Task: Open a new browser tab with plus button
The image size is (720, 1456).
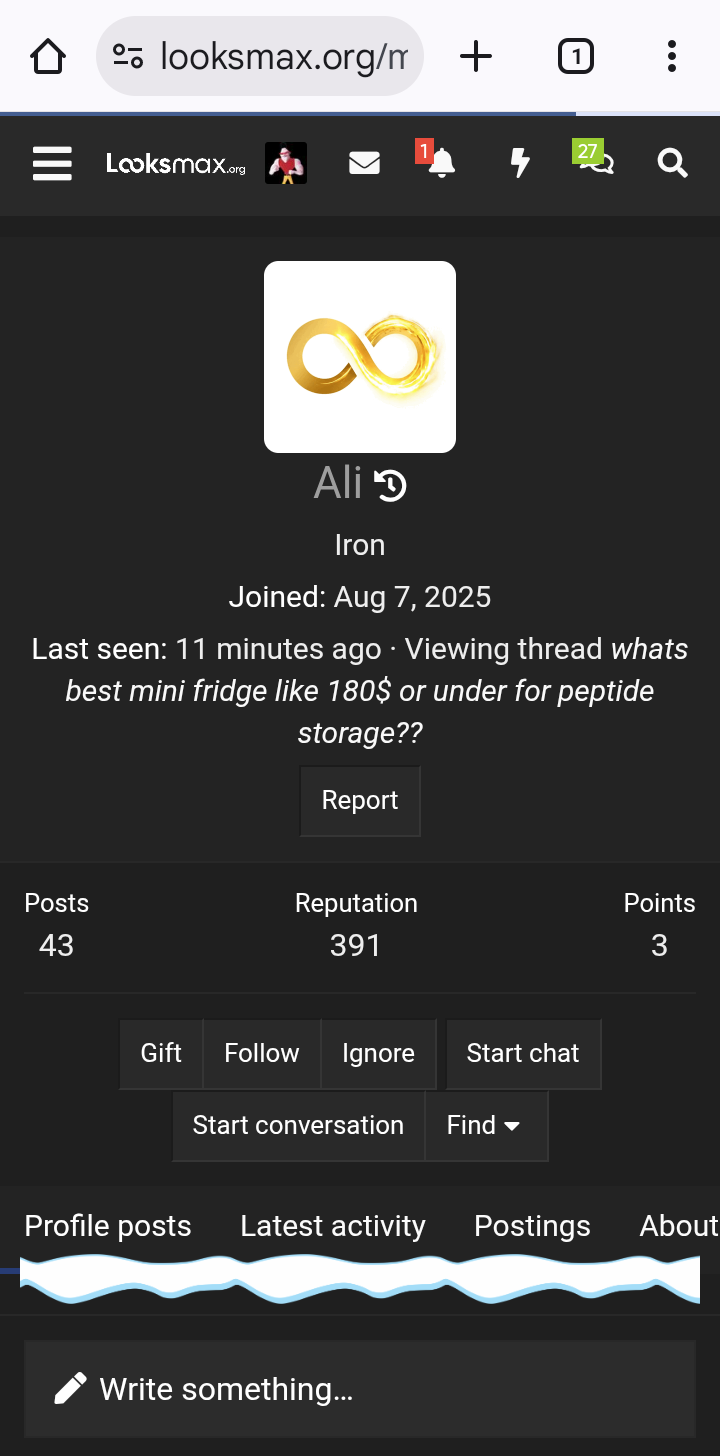Action: point(476,56)
